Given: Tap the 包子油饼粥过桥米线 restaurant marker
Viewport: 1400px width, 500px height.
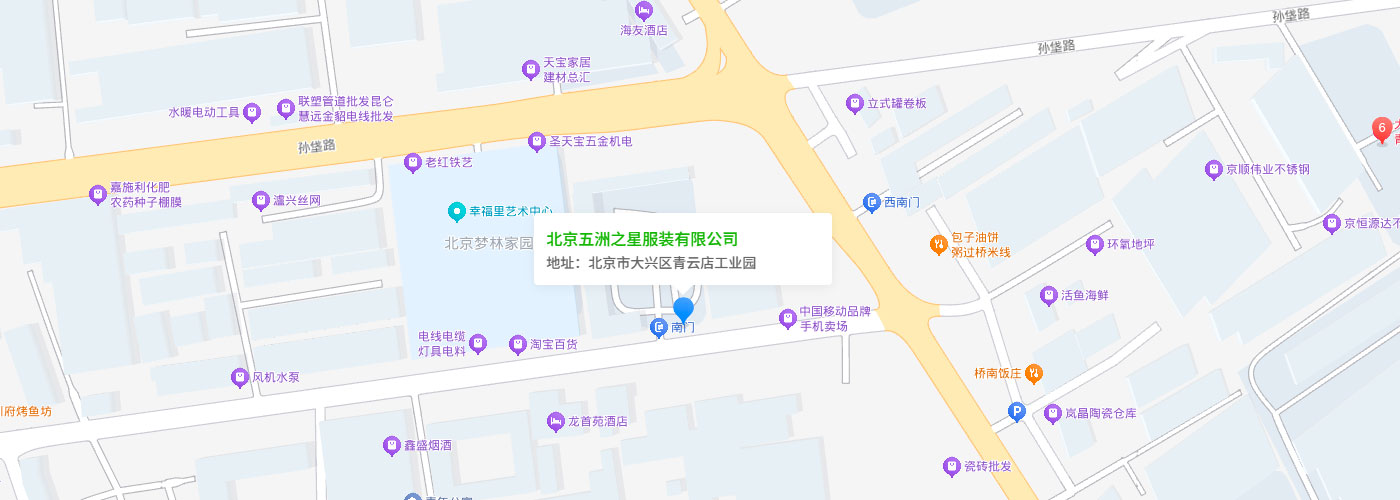Looking at the screenshot, I should click(x=938, y=244).
